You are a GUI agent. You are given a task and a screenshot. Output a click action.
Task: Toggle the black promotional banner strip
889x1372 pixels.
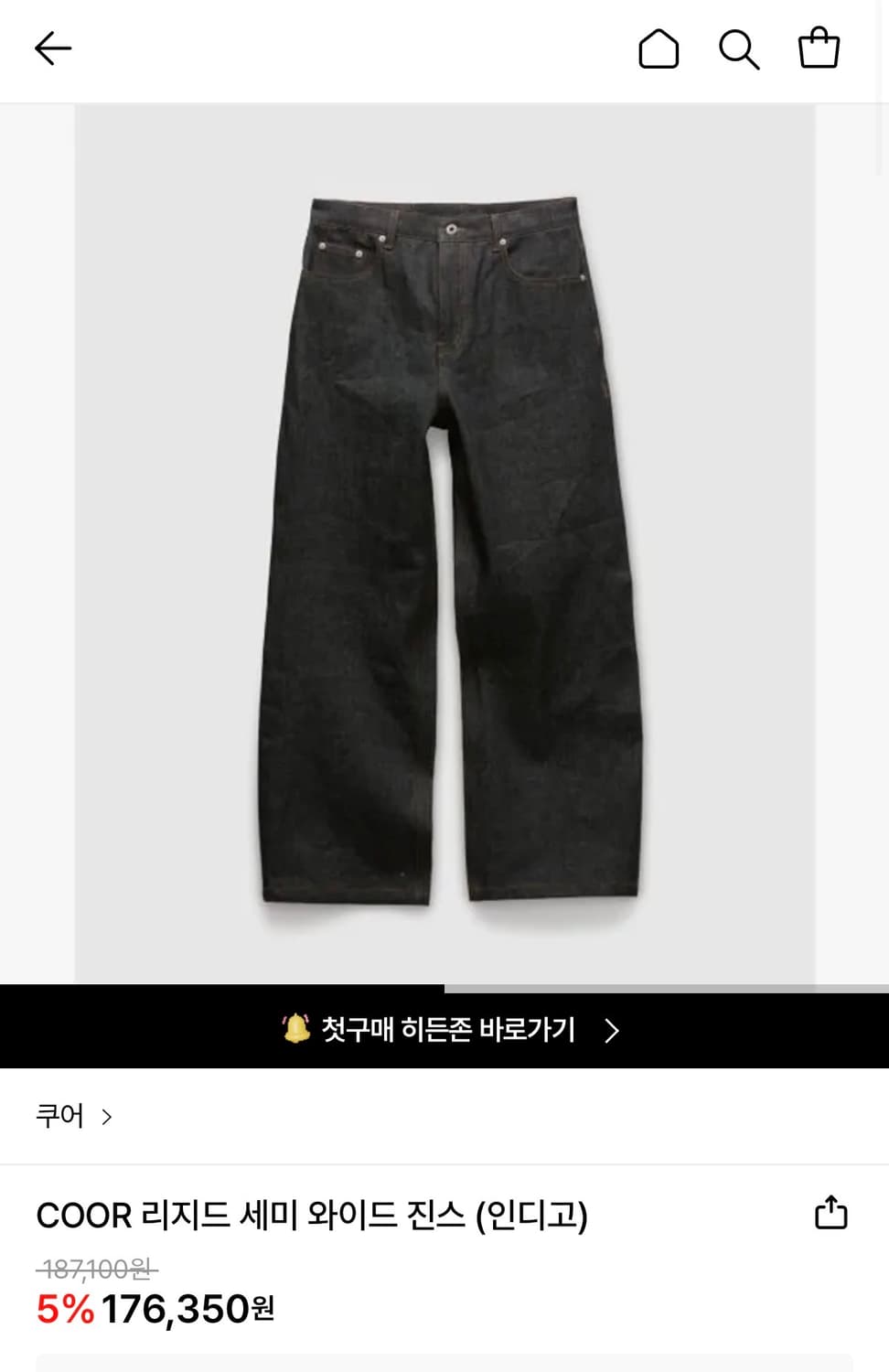tap(444, 1029)
